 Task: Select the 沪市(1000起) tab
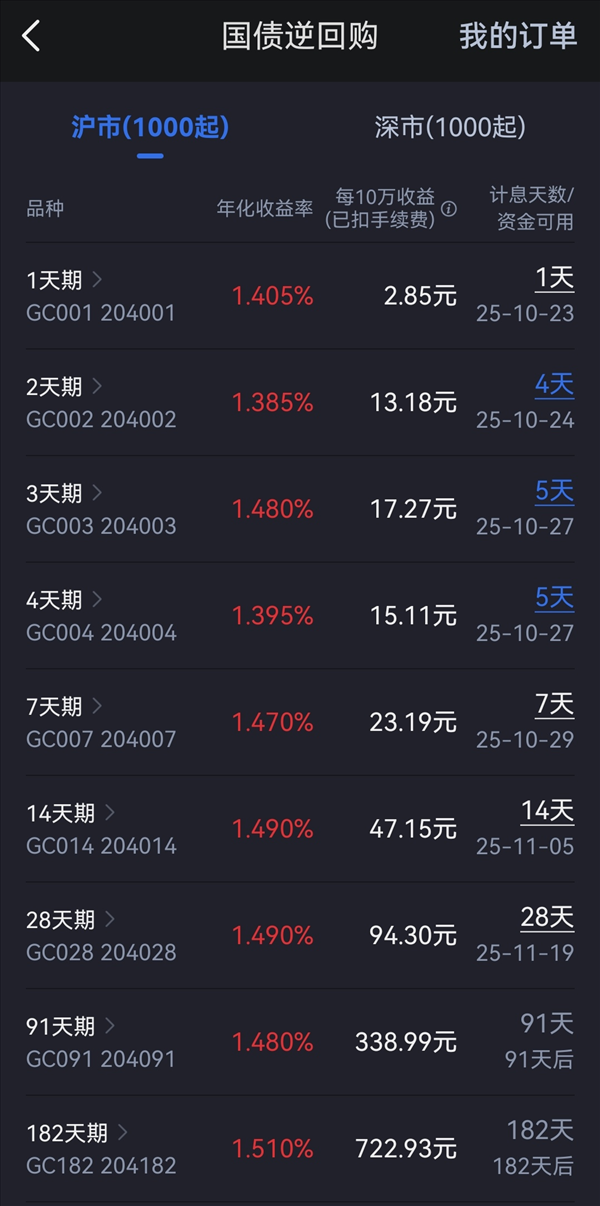click(150, 127)
